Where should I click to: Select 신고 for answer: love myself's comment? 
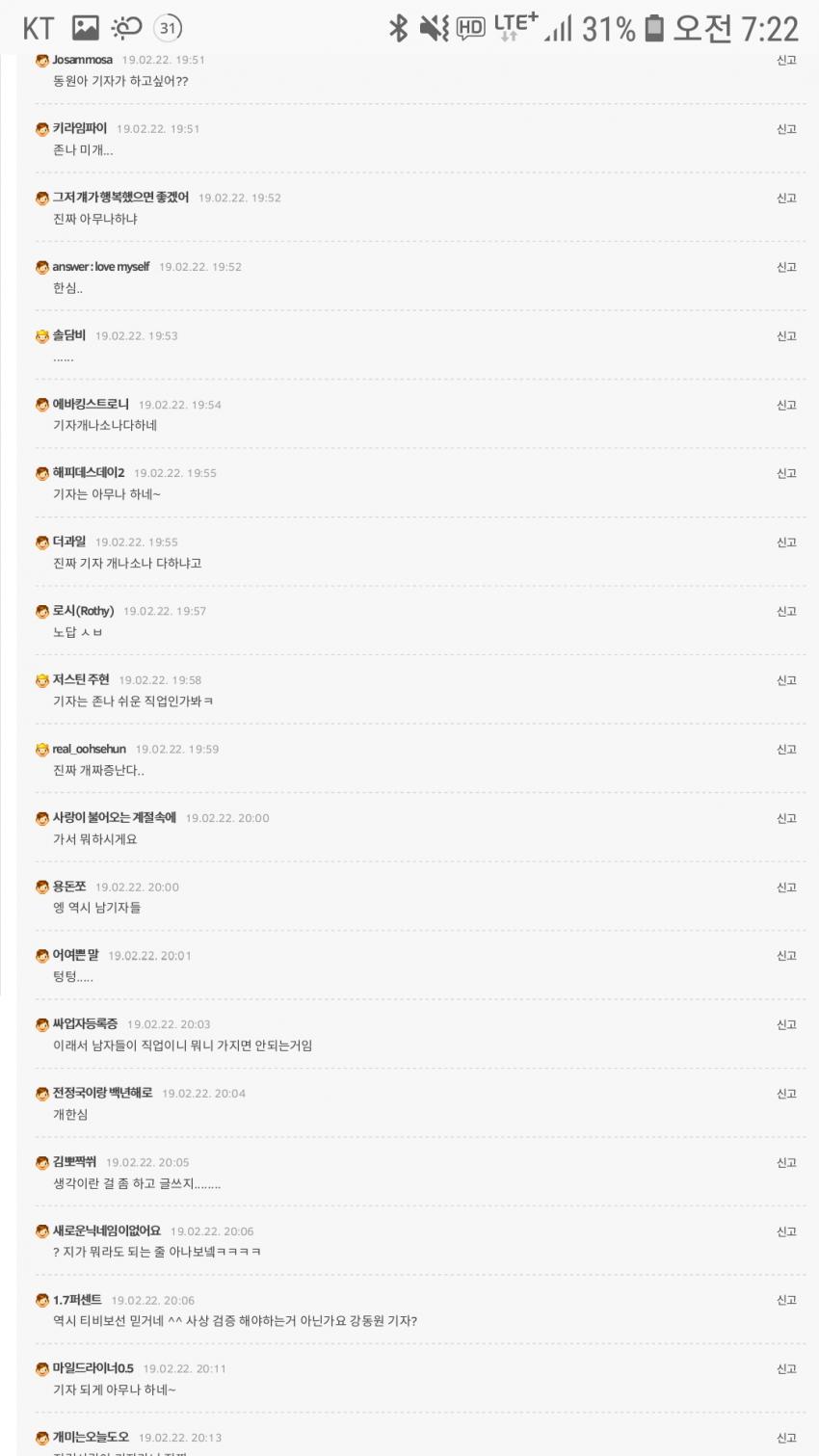click(x=786, y=267)
